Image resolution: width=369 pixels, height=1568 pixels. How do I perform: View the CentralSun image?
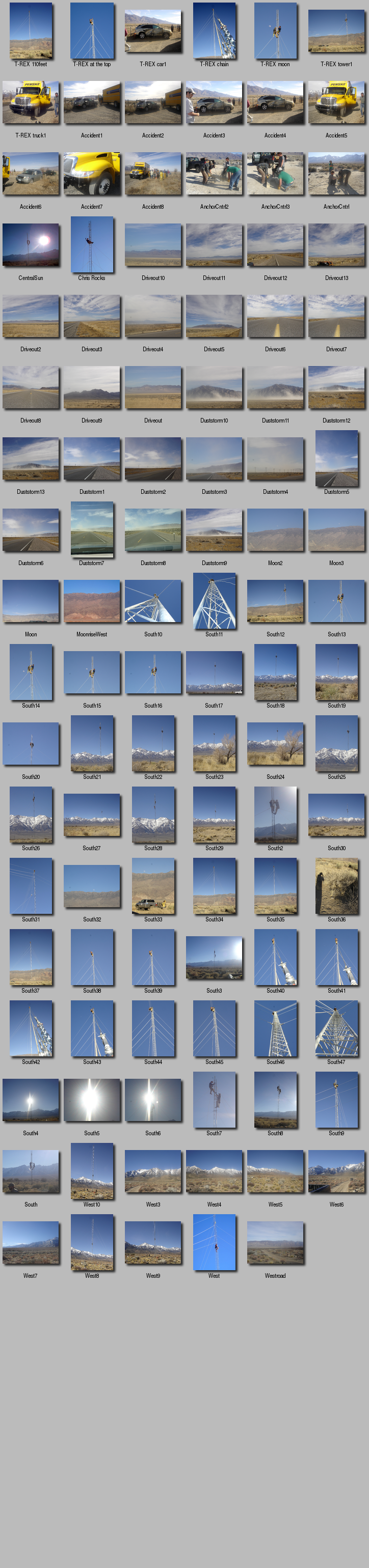31,245
